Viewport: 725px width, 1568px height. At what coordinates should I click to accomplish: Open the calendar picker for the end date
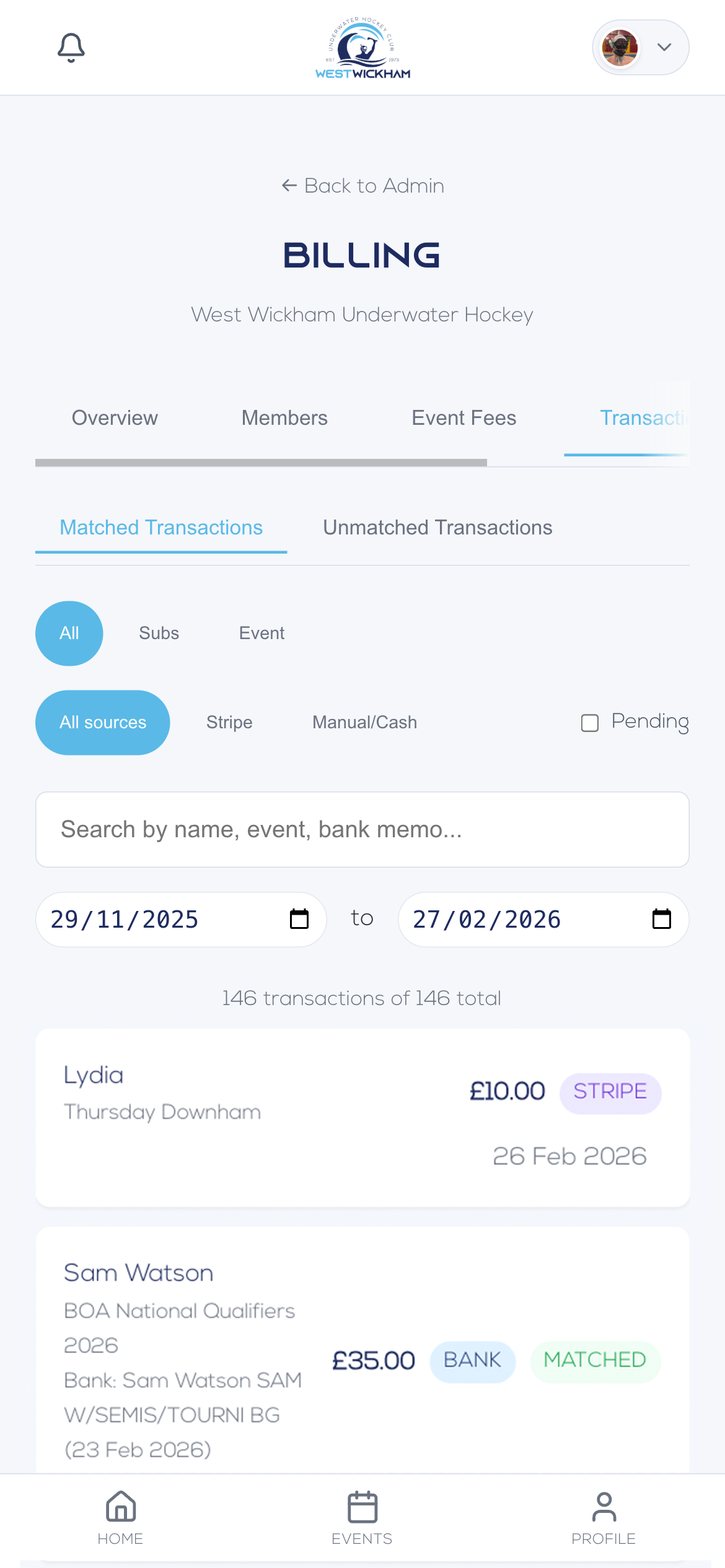[x=661, y=919]
